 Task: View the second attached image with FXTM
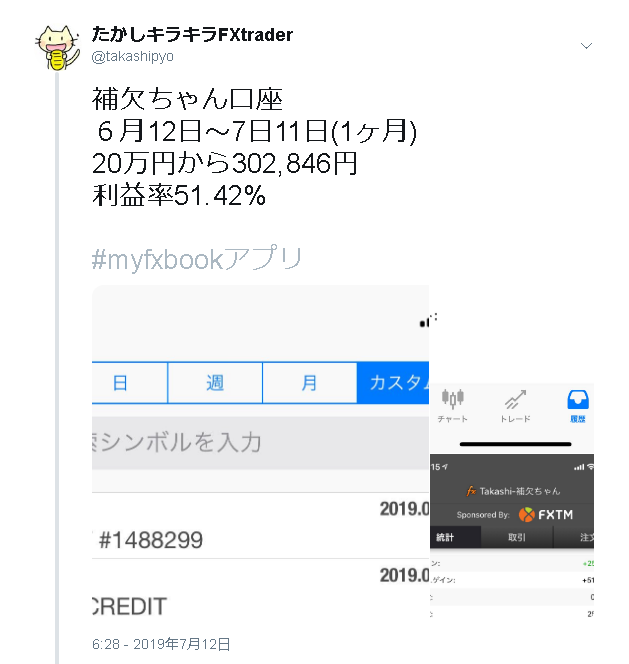click(512, 500)
